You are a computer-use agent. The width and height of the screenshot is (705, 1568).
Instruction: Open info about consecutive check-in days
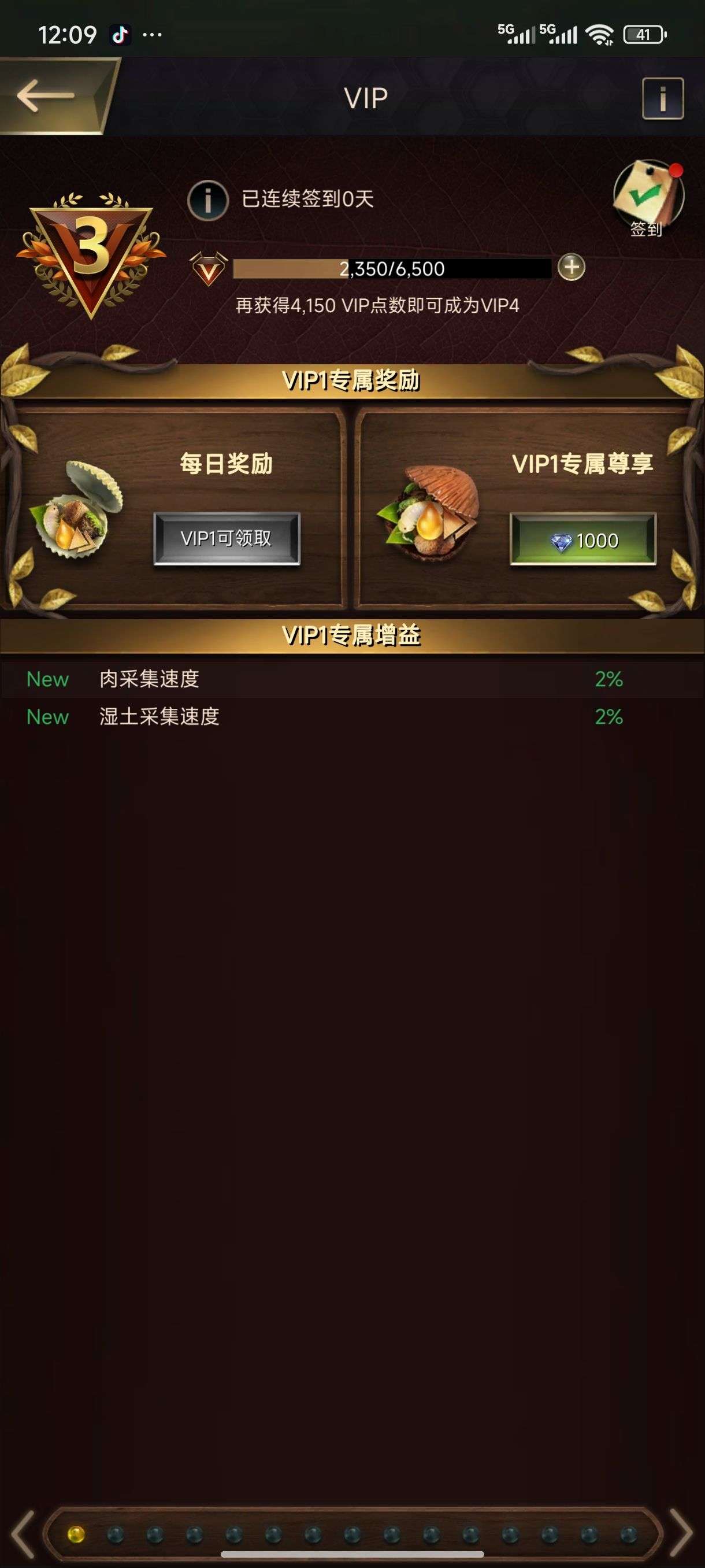point(207,199)
